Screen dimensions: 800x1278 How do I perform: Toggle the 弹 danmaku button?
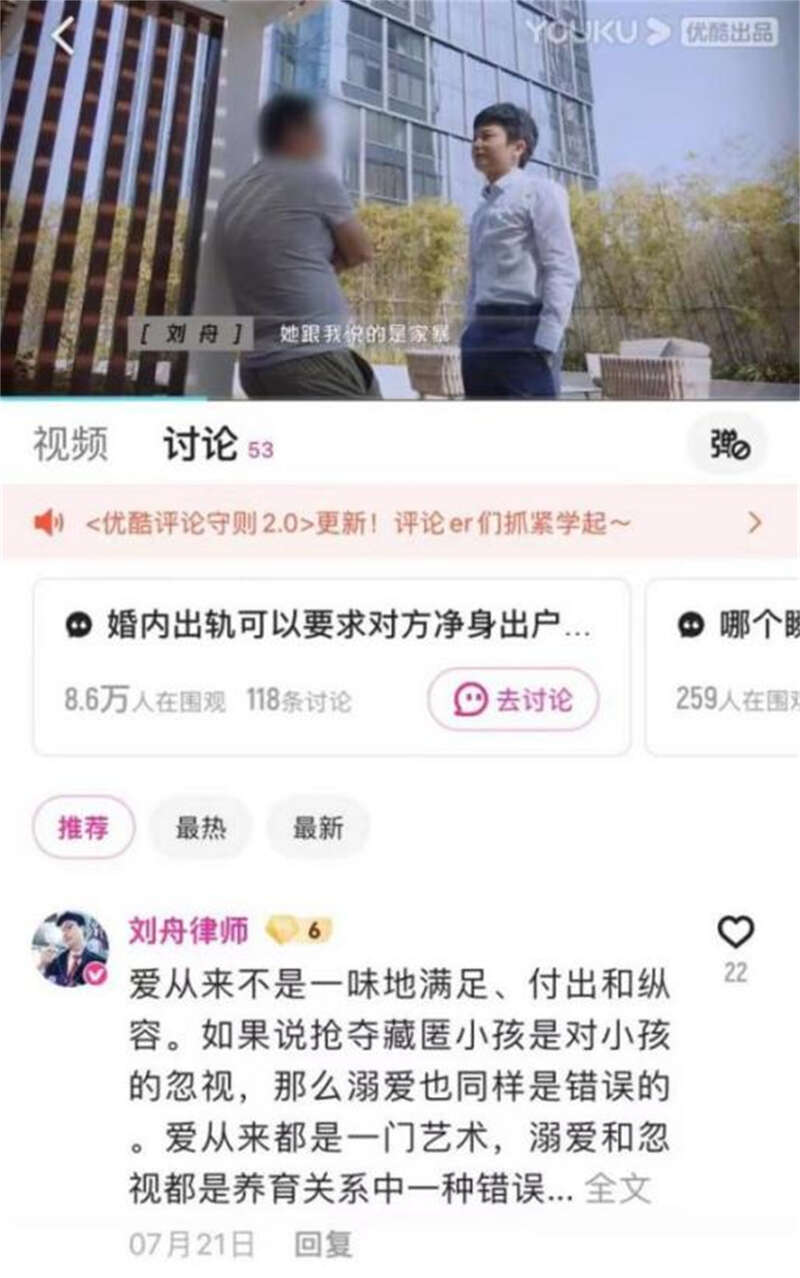(728, 444)
